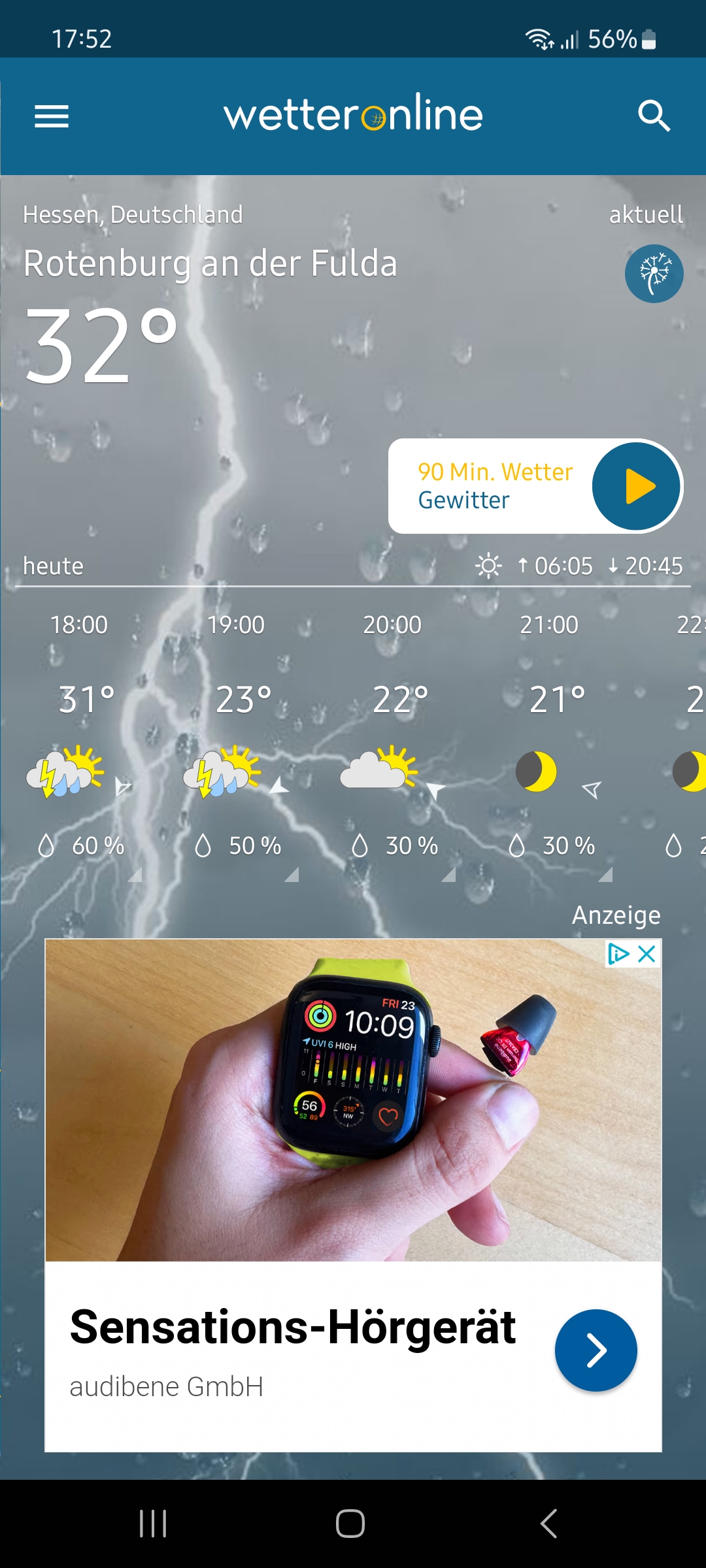This screenshot has height=1568, width=706.
Task: Open the hamburger menu
Action: click(x=52, y=116)
